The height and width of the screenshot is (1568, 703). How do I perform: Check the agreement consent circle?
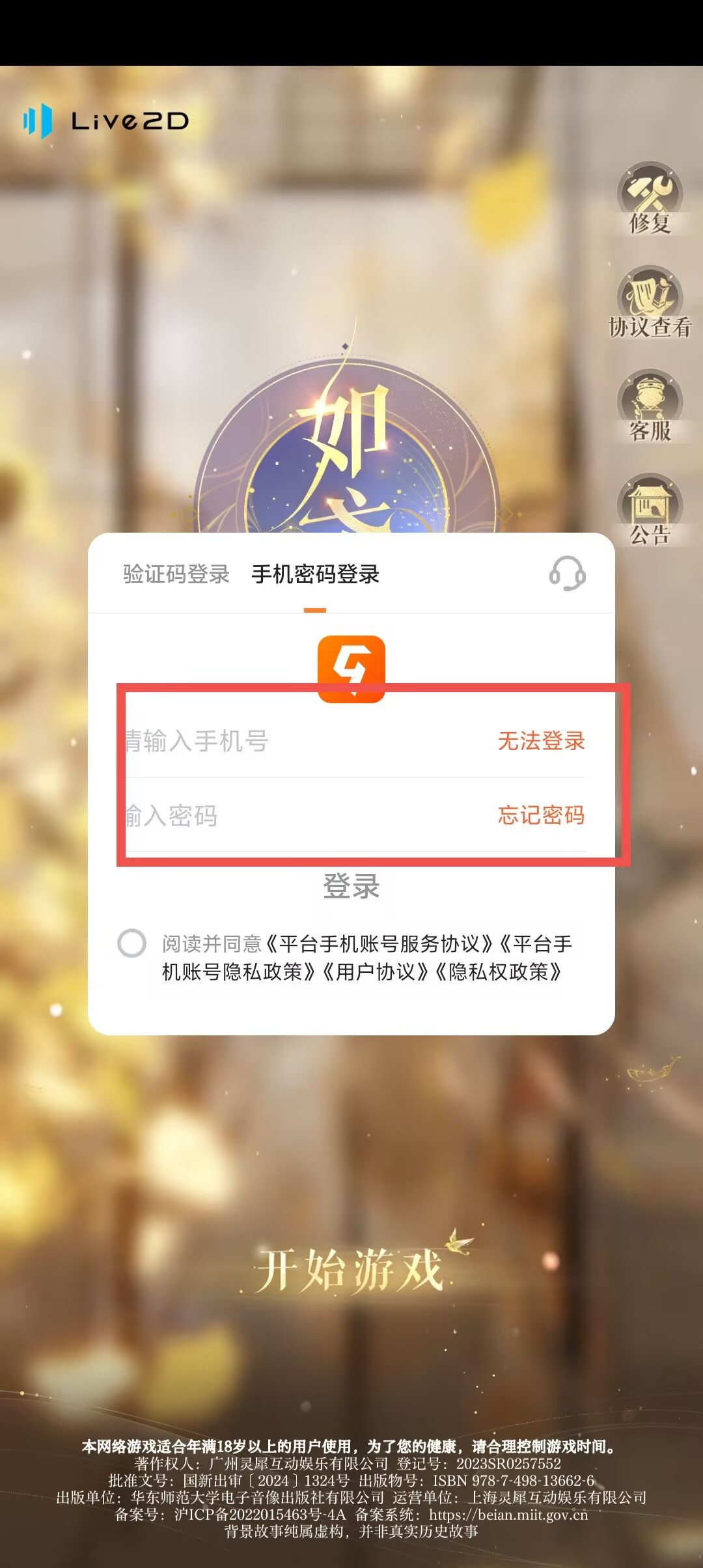[131, 943]
